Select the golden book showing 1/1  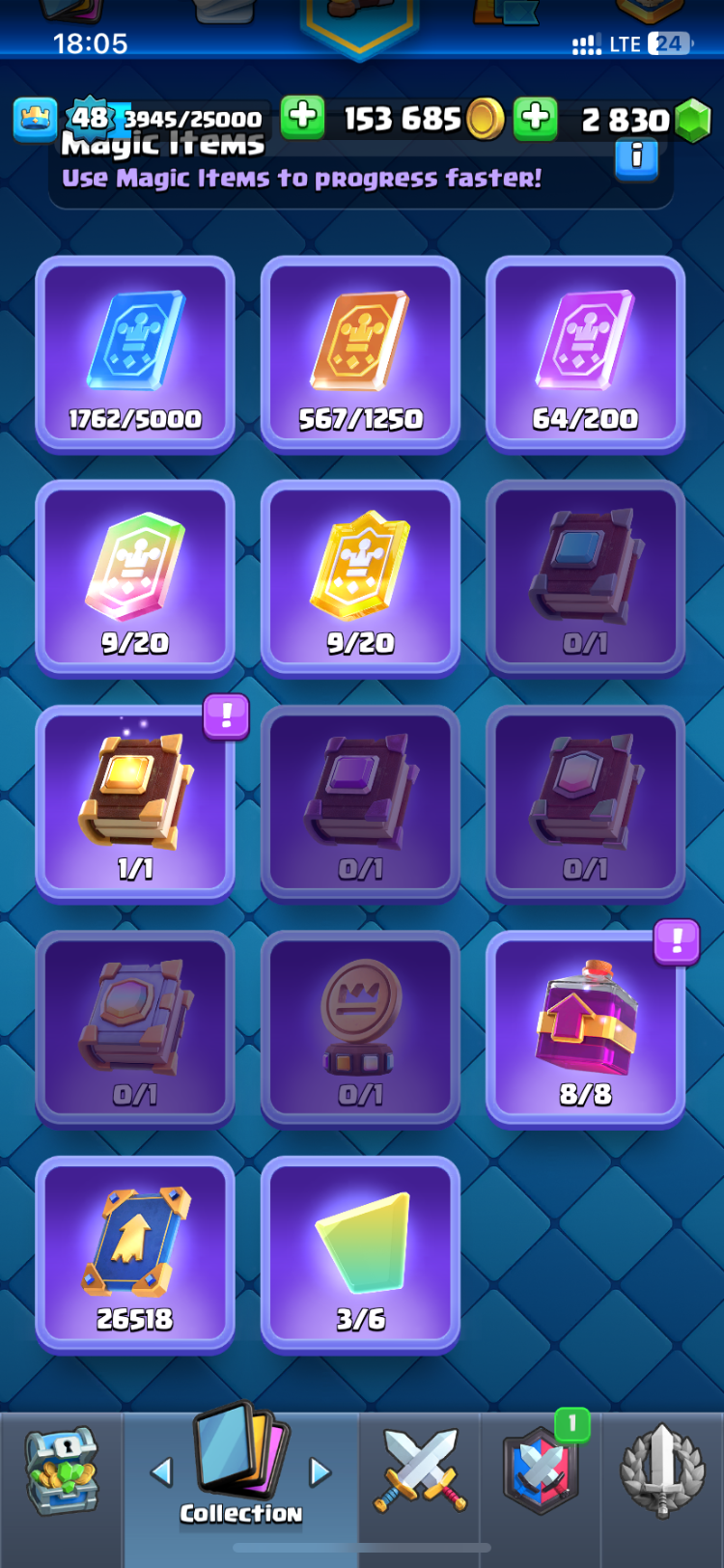click(x=135, y=803)
